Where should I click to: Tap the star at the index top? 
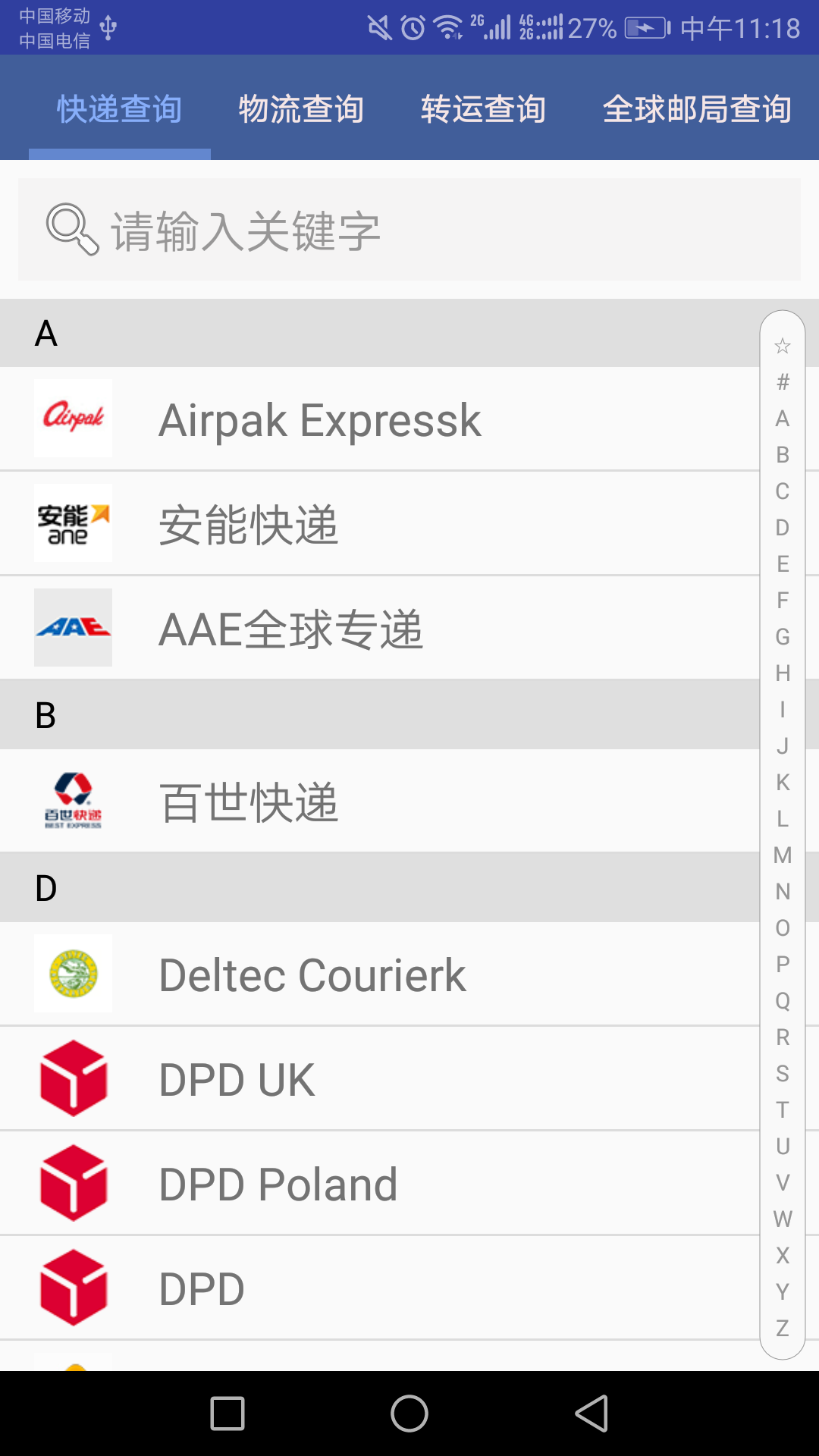(783, 347)
